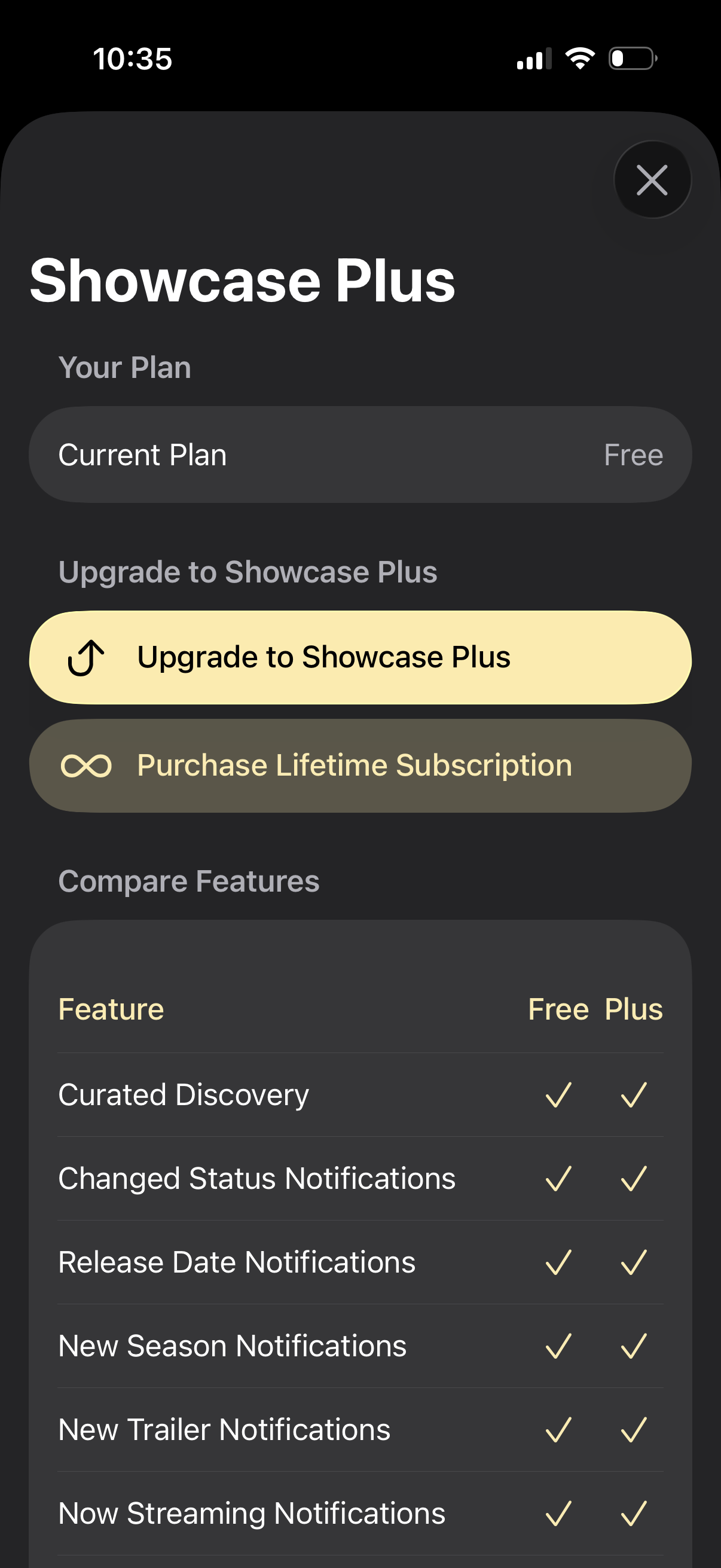Click the Showcase Plus title
The height and width of the screenshot is (1568, 721).
242,281
